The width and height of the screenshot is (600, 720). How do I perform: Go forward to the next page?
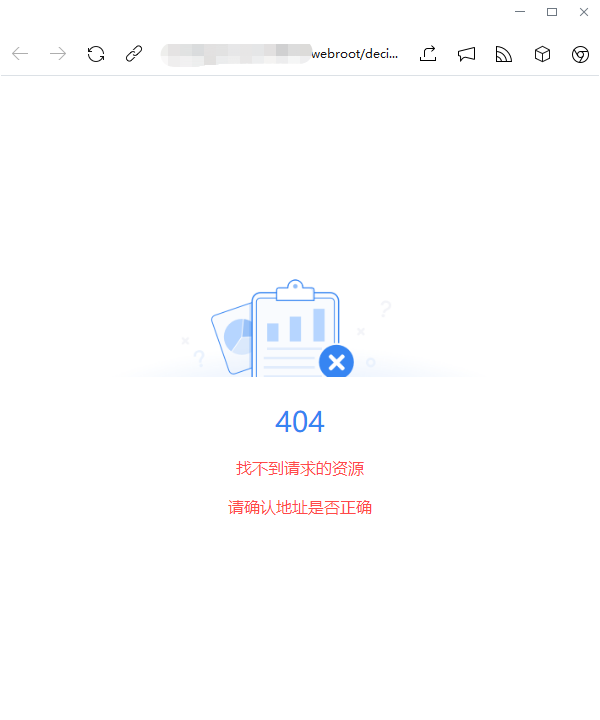[x=58, y=54]
